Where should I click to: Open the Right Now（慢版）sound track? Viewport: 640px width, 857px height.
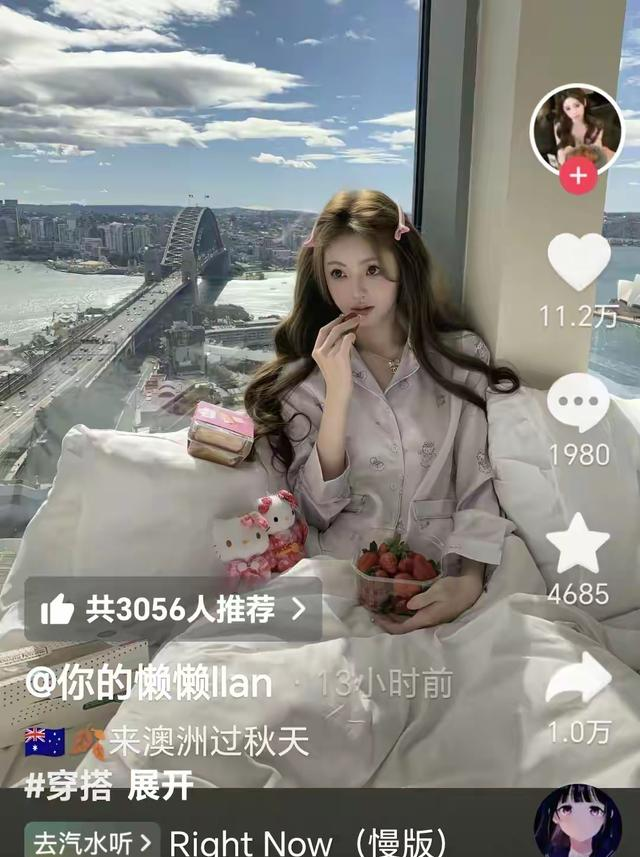[x=308, y=841]
